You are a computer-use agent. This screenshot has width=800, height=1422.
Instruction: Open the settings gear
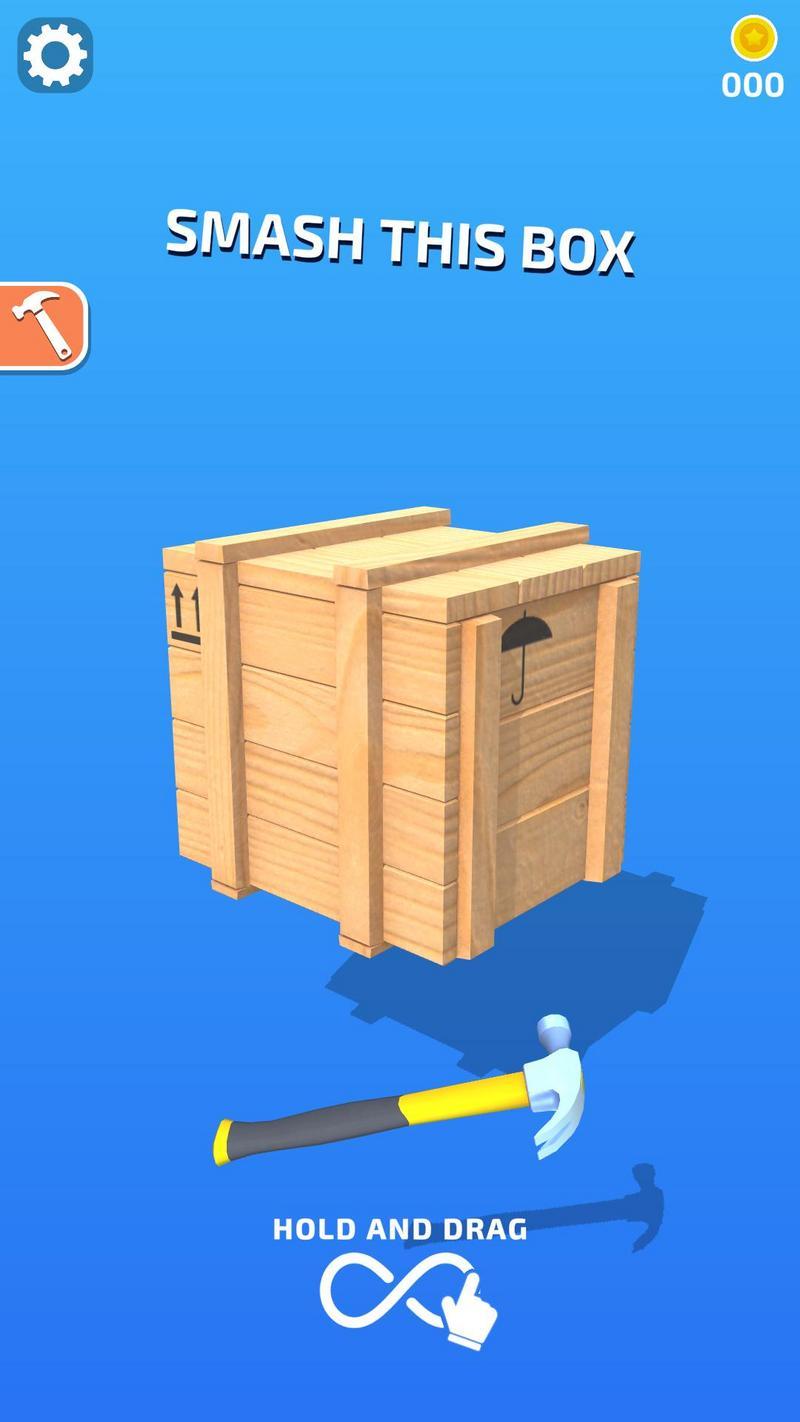pos(55,55)
